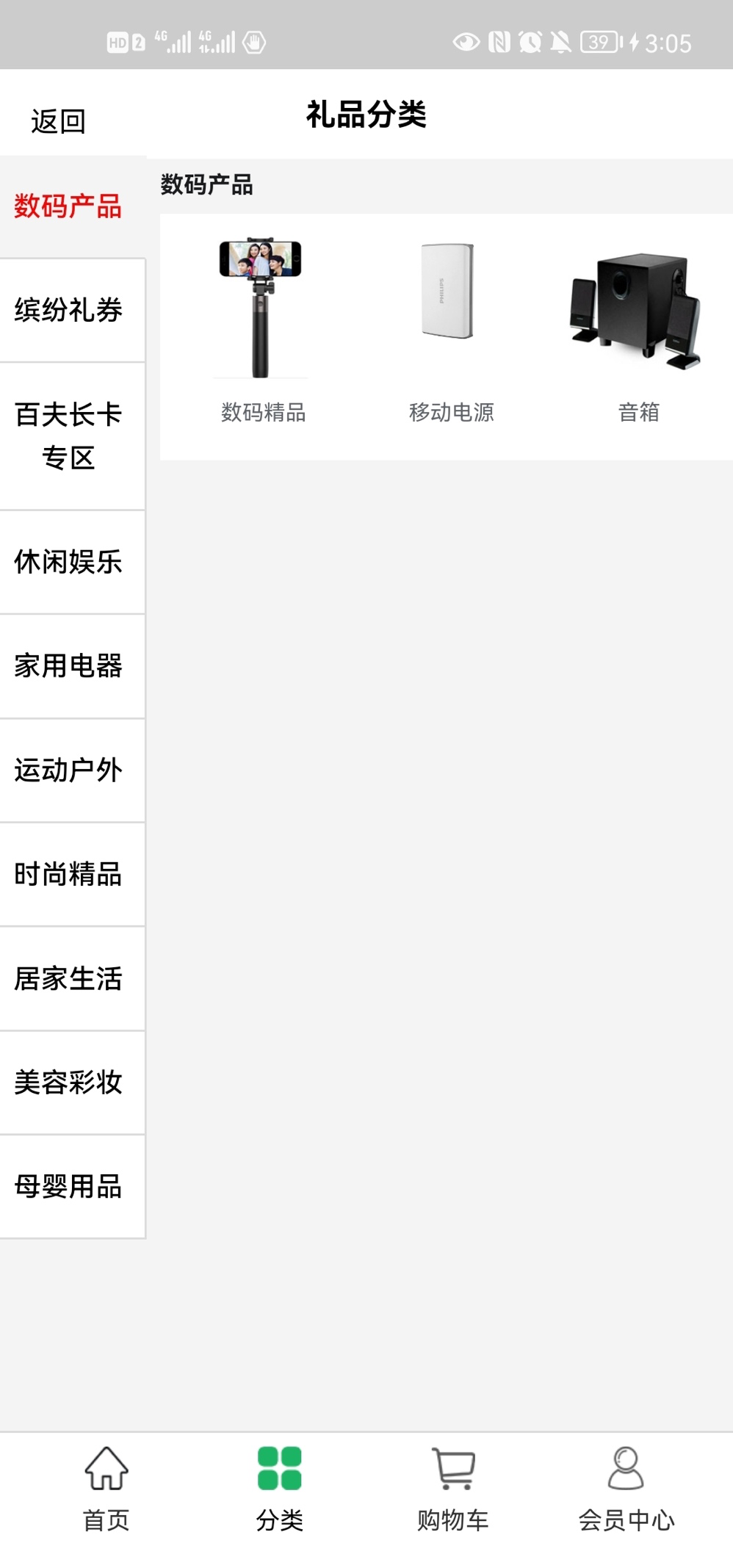Open the 购物车 shopping cart
733x1568 pixels.
point(453,1489)
